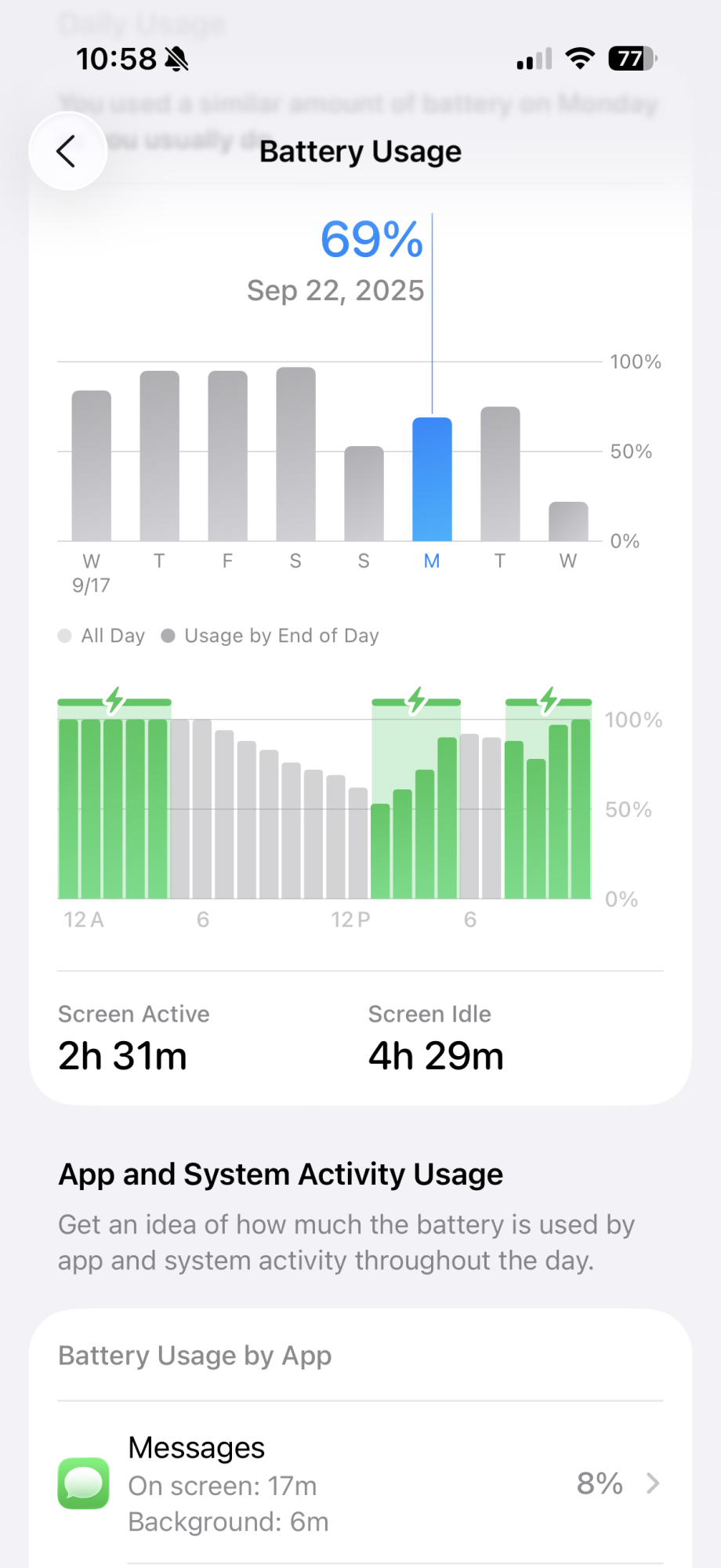Select the last Tuesday usage bar
Screen dimensions: 721x1568
pos(501,474)
